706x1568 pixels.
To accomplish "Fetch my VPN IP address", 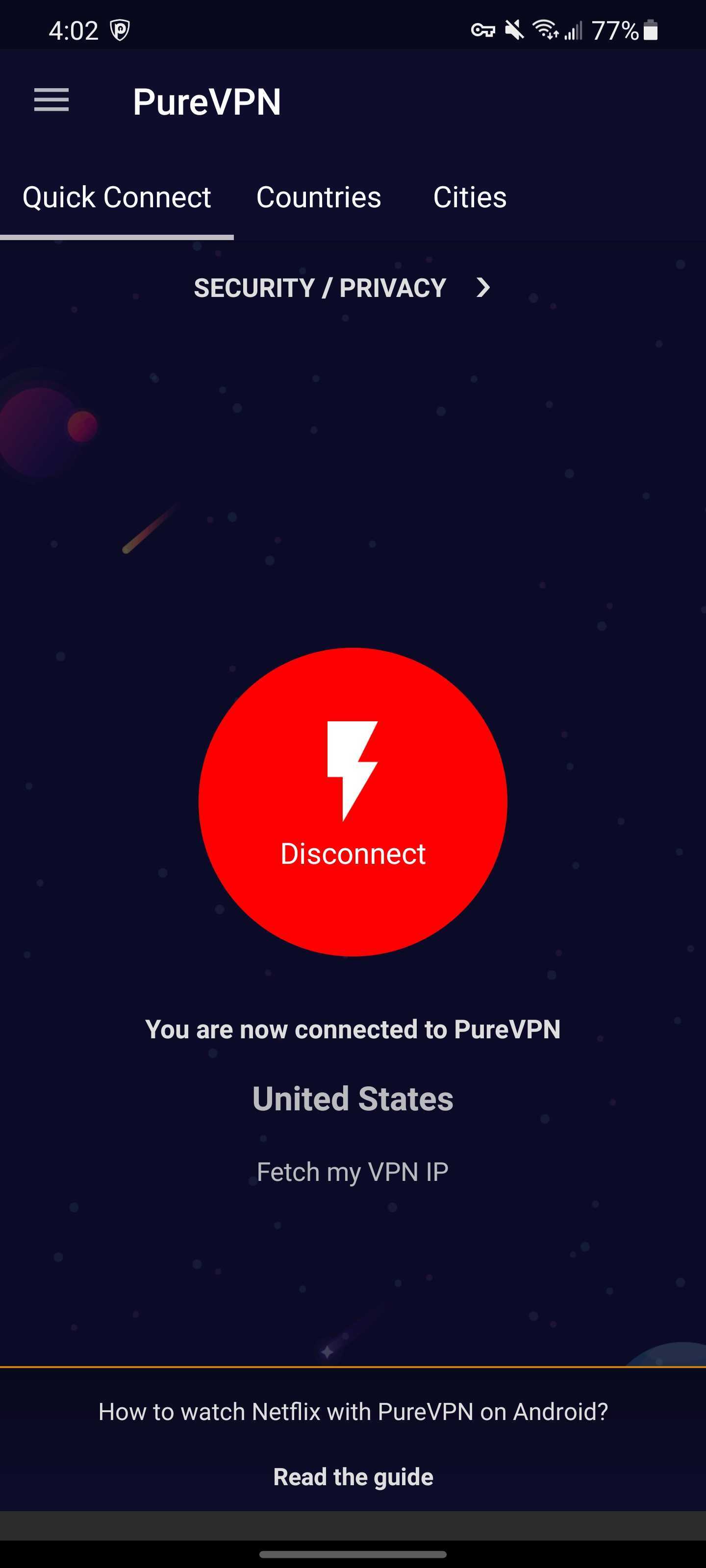I will [x=352, y=1172].
